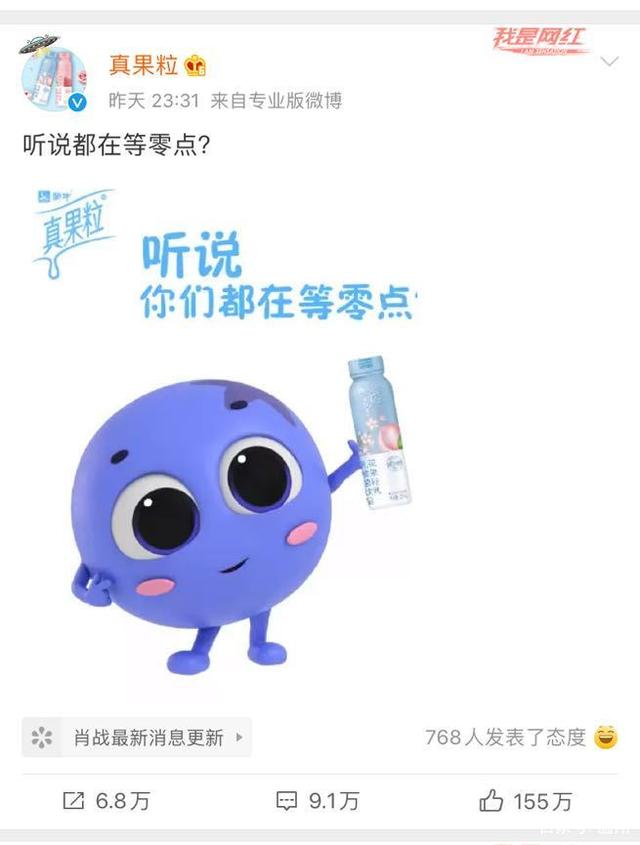Screen dimensions: 640x845
Task: Open the 真果粒 account name
Action: (143, 66)
